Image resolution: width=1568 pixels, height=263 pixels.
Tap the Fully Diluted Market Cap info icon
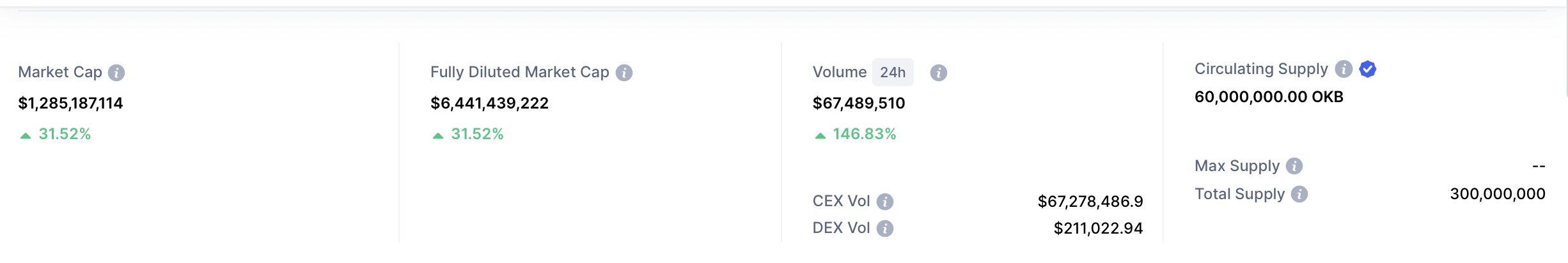(624, 73)
